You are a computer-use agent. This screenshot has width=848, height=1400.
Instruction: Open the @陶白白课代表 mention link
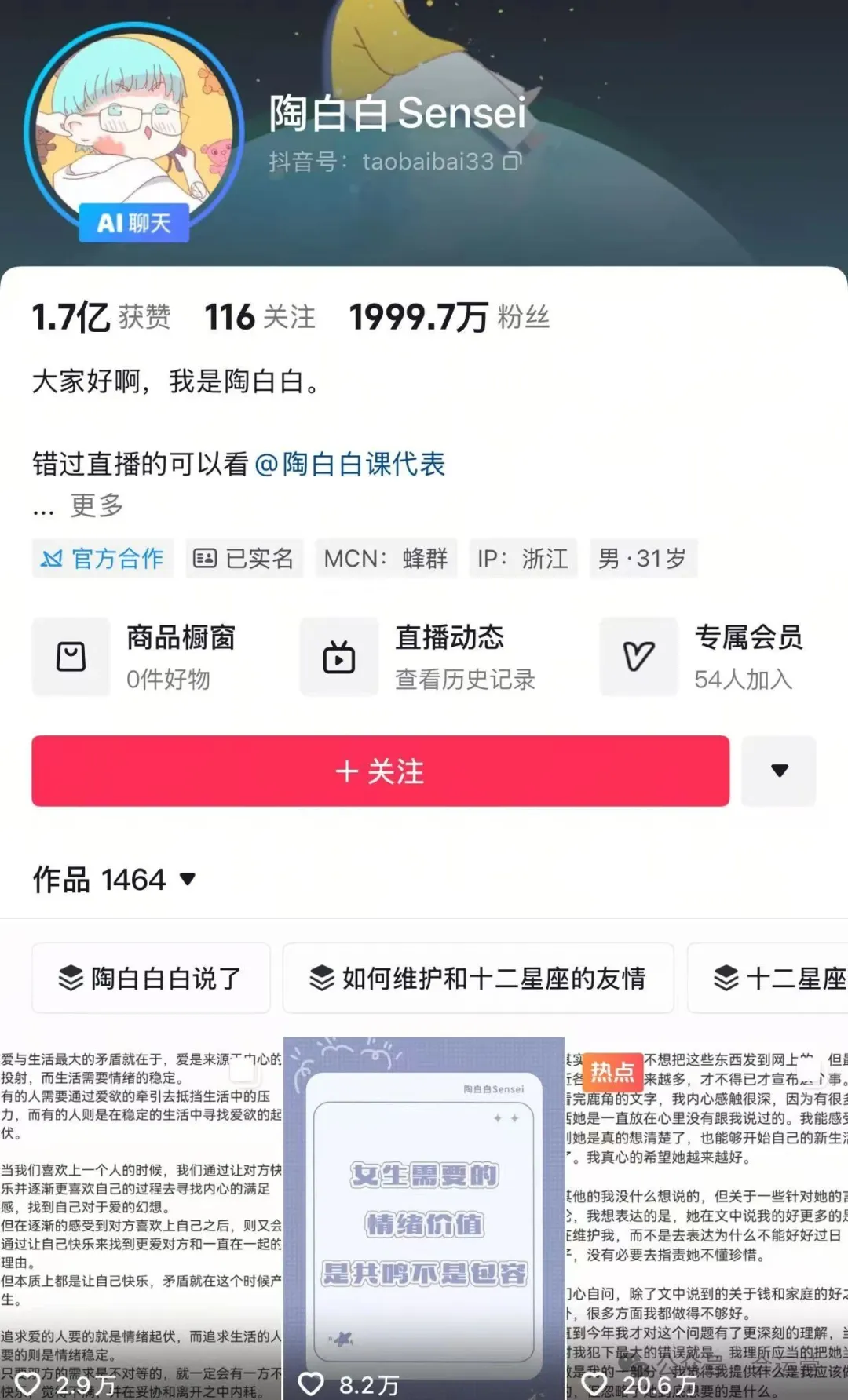(350, 464)
